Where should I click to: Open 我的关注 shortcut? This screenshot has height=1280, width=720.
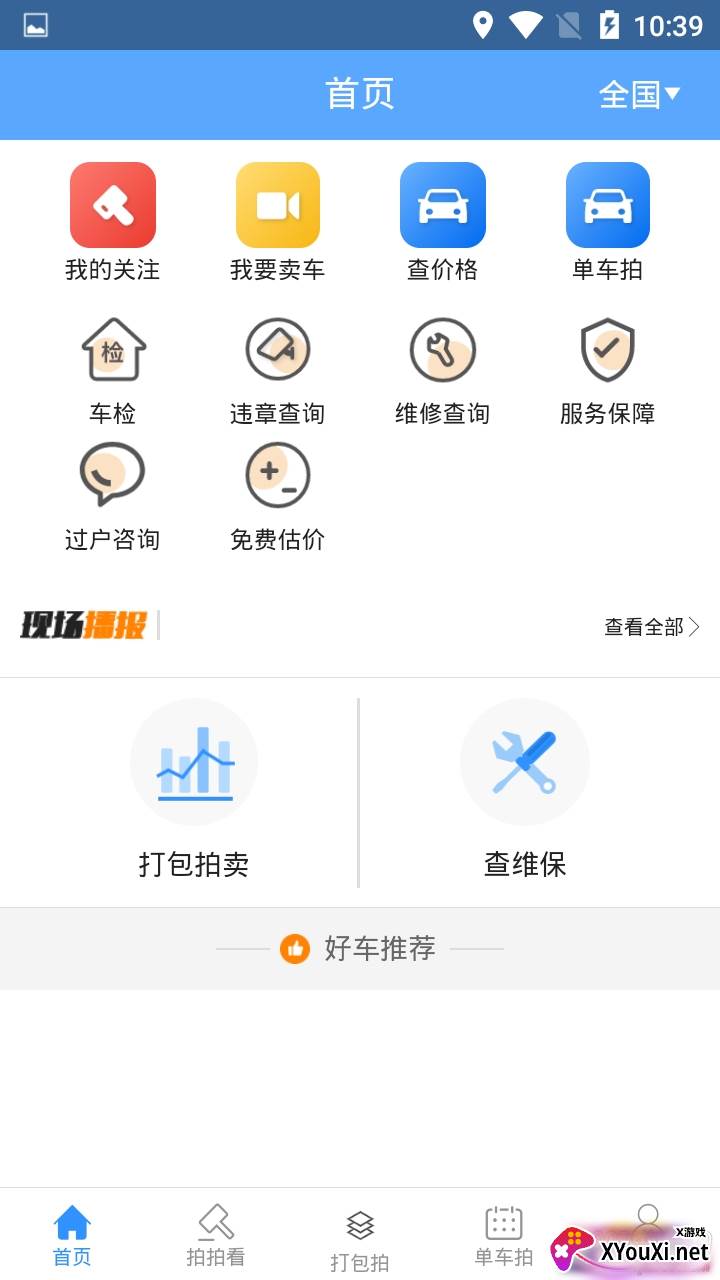(x=112, y=222)
